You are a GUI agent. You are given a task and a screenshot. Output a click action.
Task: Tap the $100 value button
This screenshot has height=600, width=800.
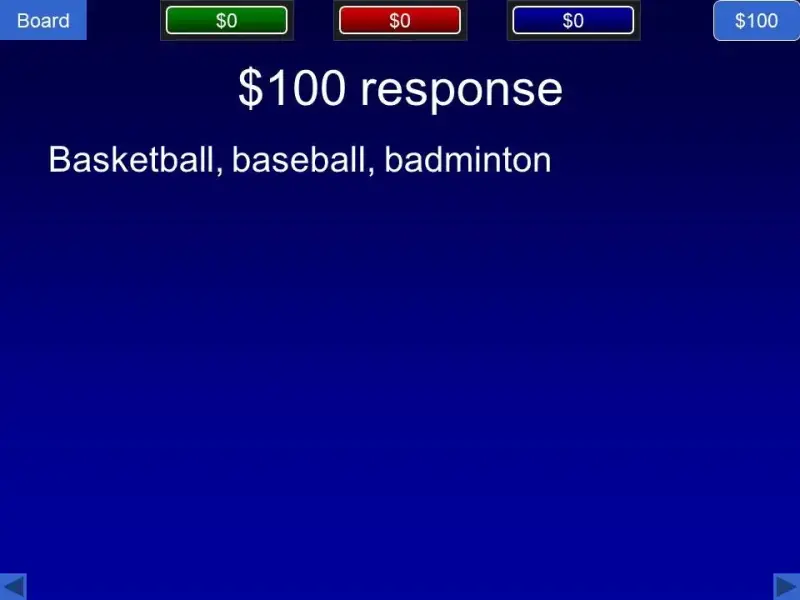[756, 20]
